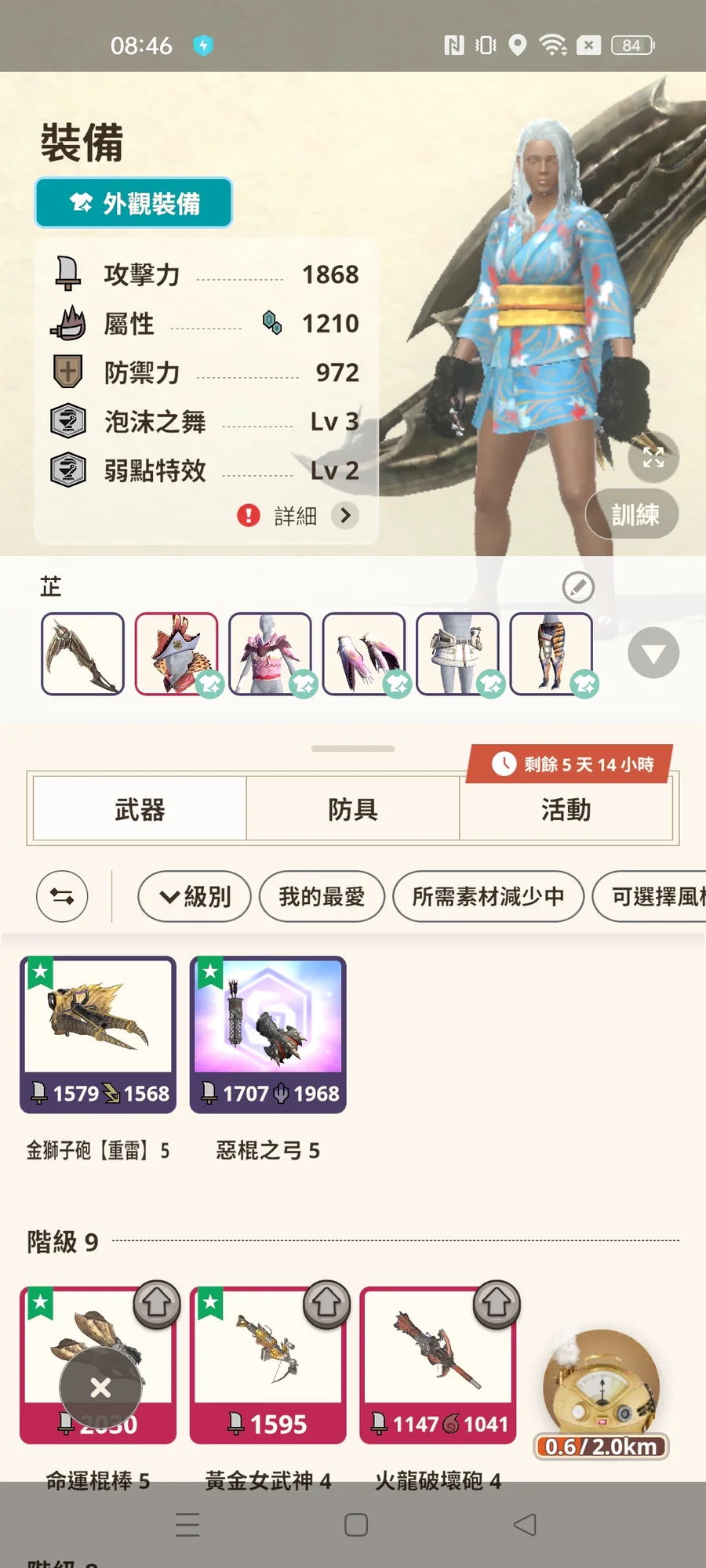Edit the loadout name with pencil icon
706x1568 pixels.
(578, 586)
